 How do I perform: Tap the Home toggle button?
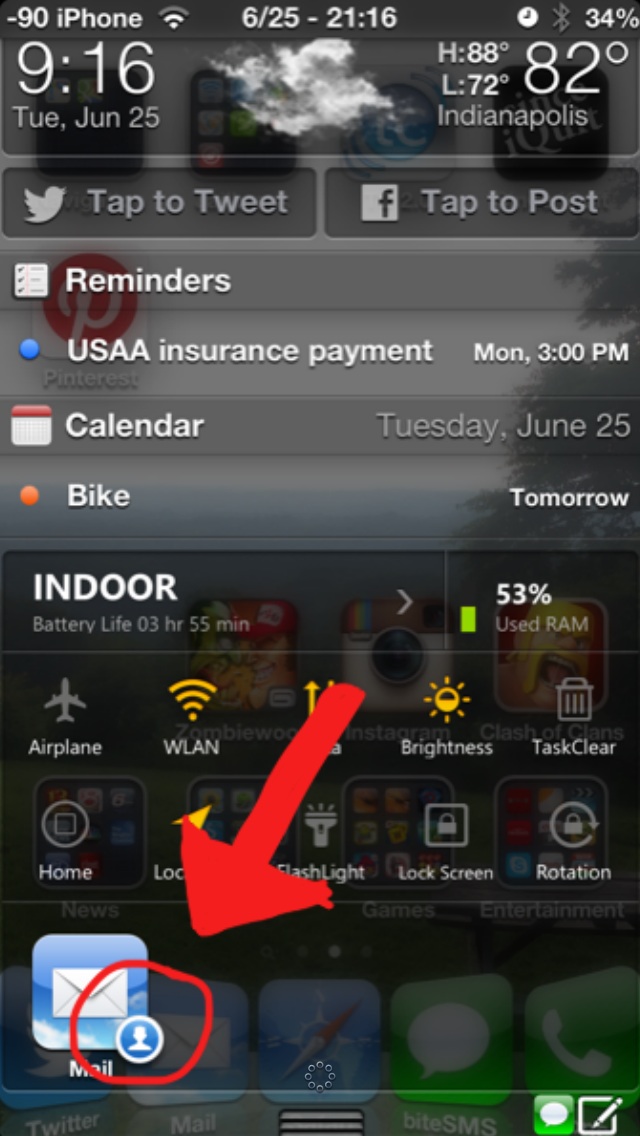click(65, 843)
